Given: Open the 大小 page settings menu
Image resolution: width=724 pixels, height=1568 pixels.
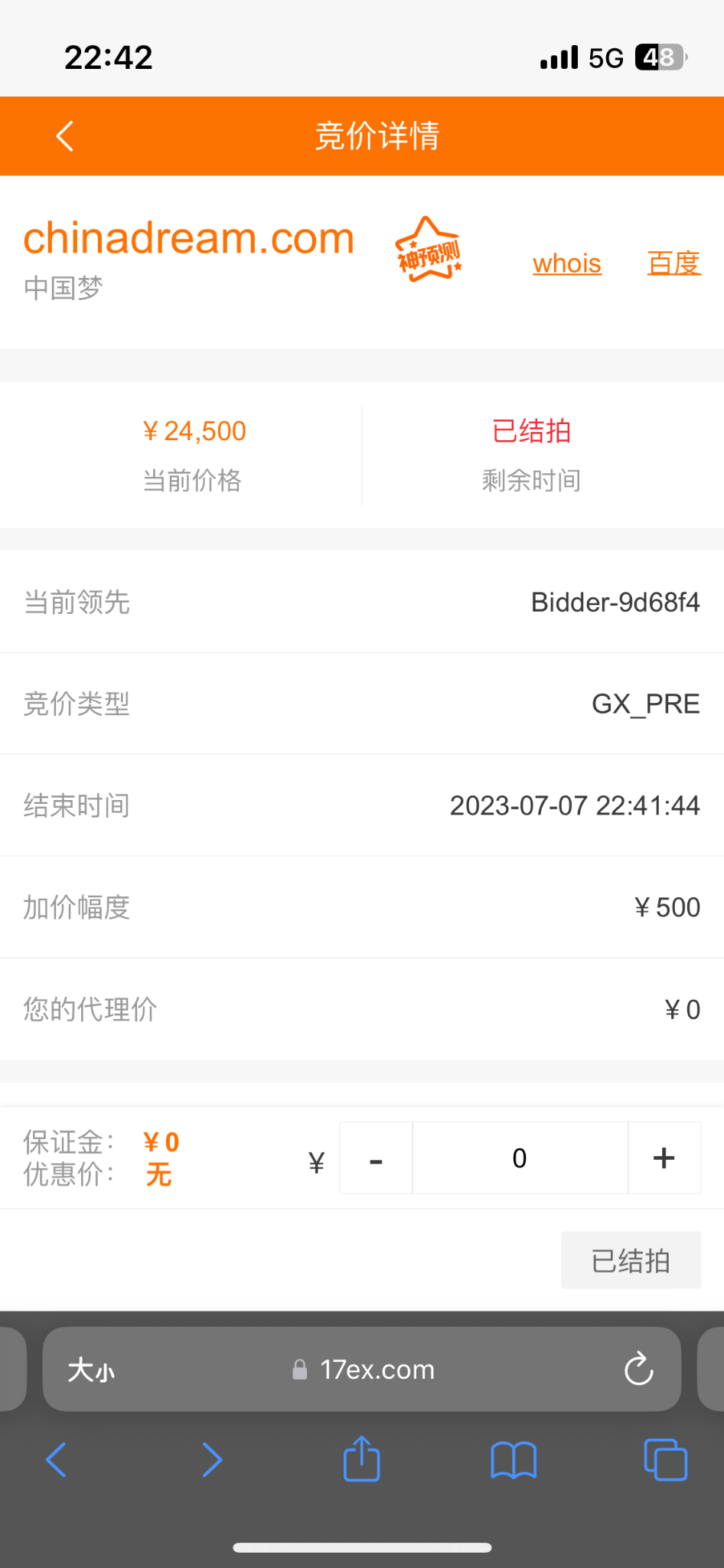Looking at the screenshot, I should [91, 1370].
